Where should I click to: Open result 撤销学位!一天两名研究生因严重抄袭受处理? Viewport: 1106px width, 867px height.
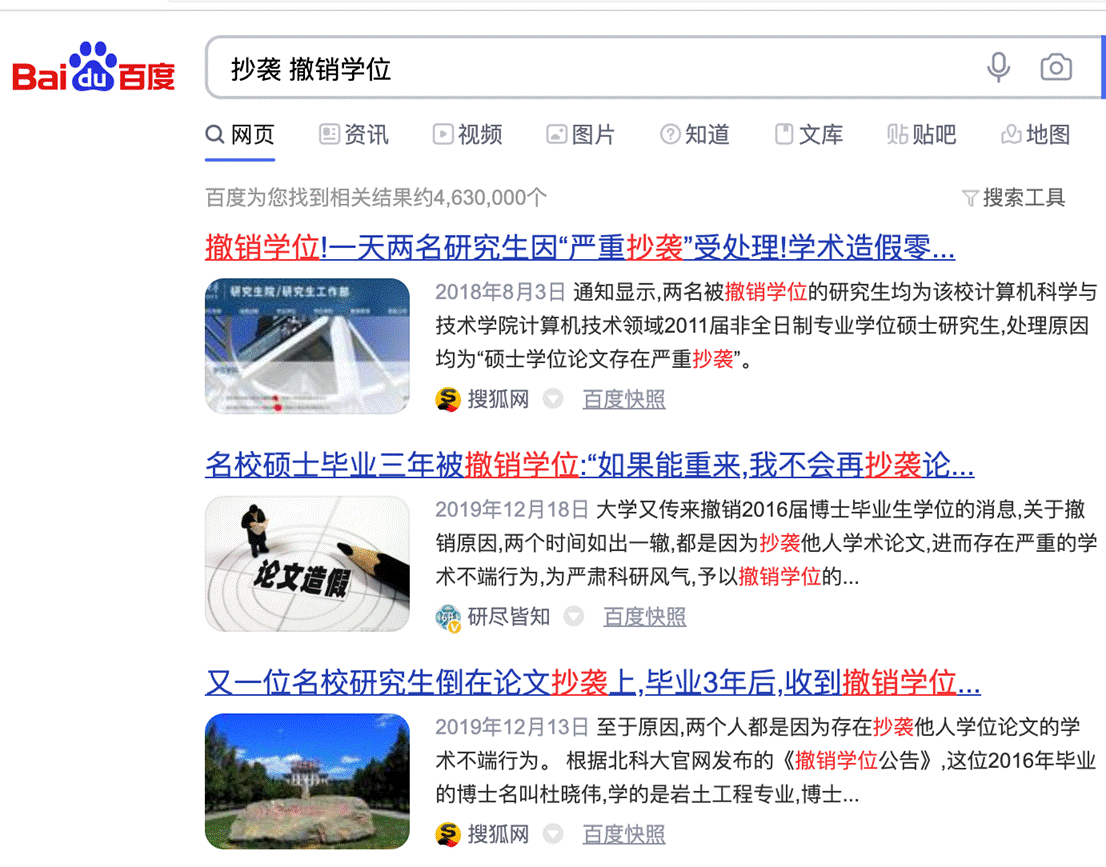[x=579, y=247]
